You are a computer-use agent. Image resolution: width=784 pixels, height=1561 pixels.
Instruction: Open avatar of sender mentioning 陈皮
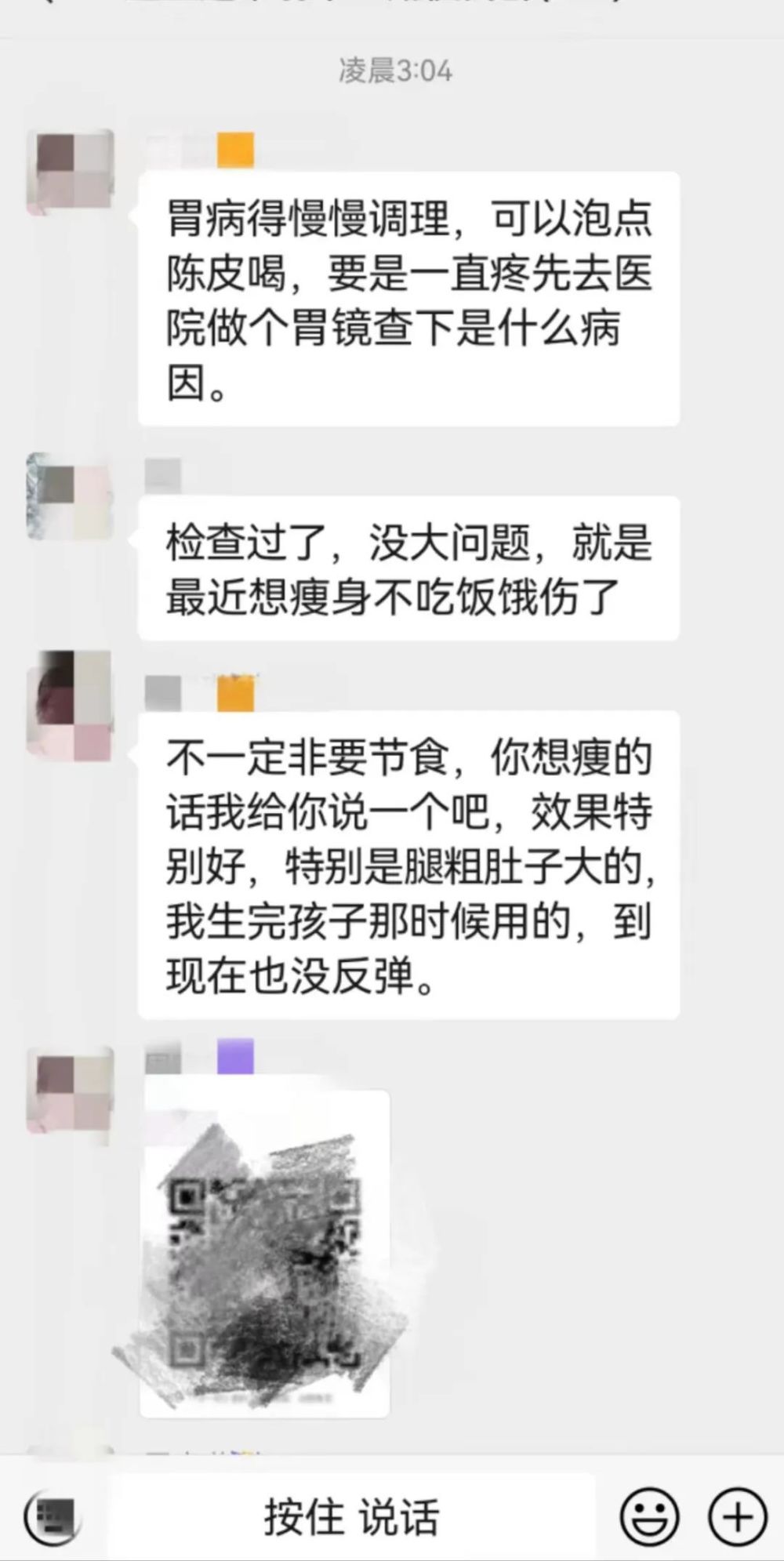71,172
